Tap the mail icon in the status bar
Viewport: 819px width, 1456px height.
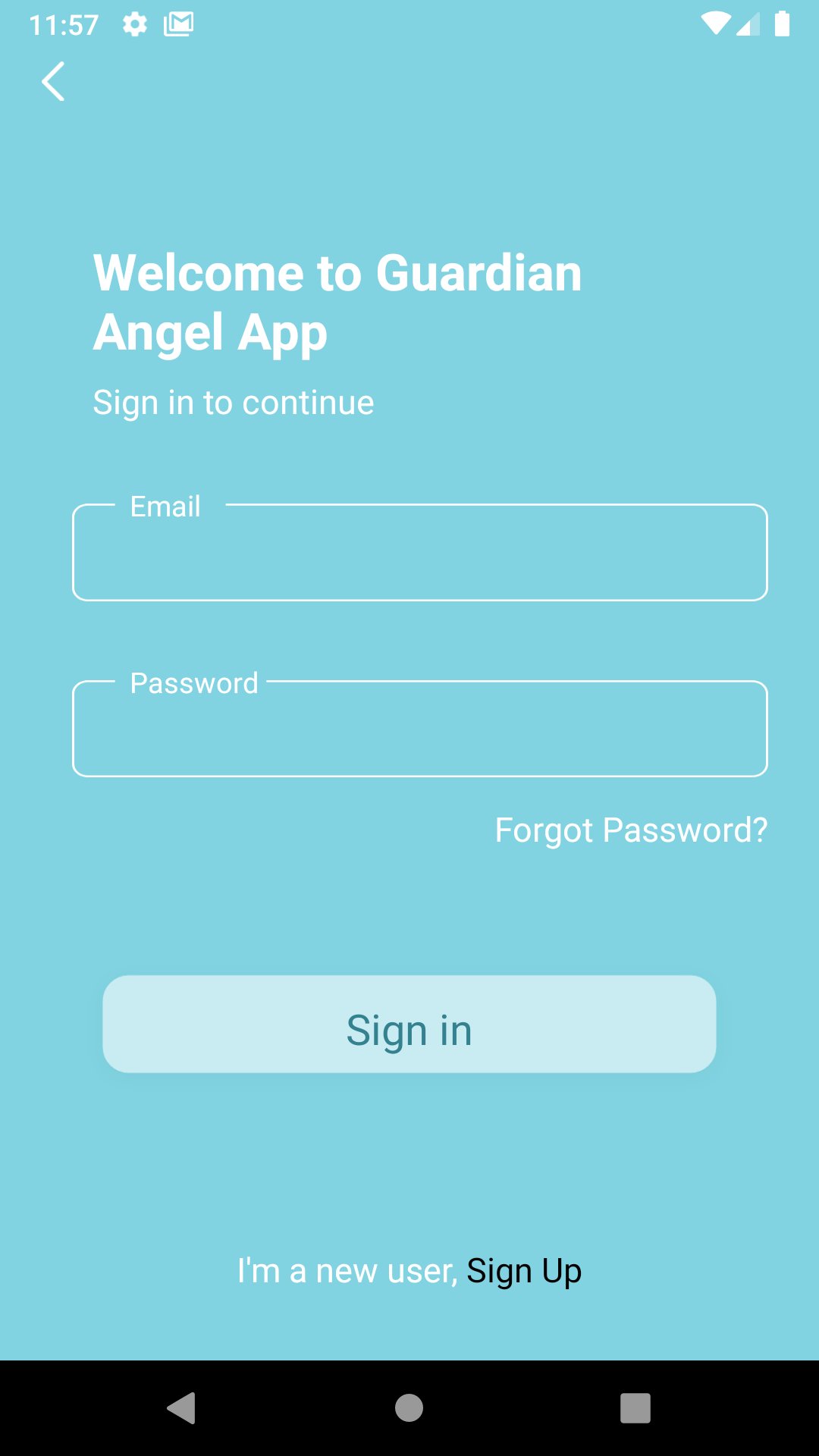(x=177, y=24)
